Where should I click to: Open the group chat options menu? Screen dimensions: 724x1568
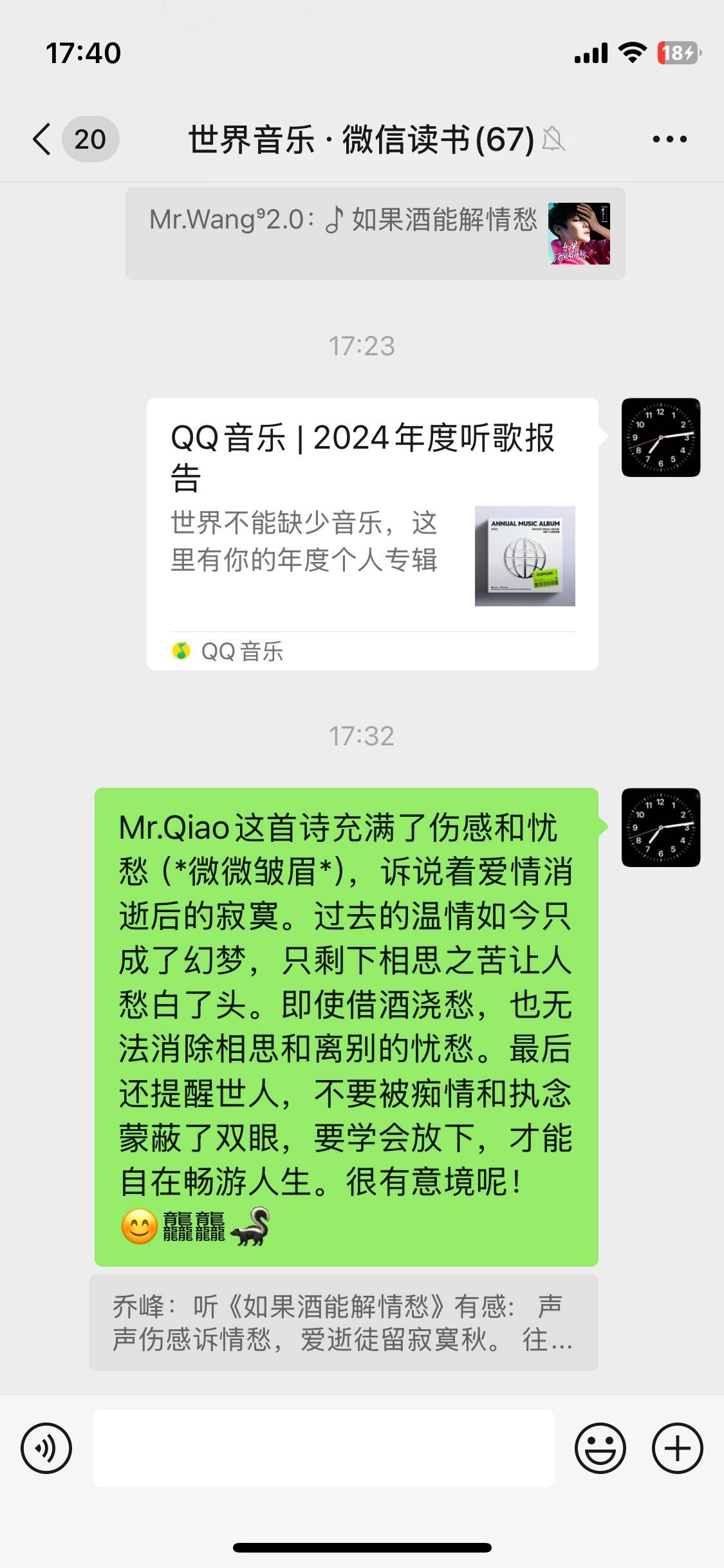(669, 139)
